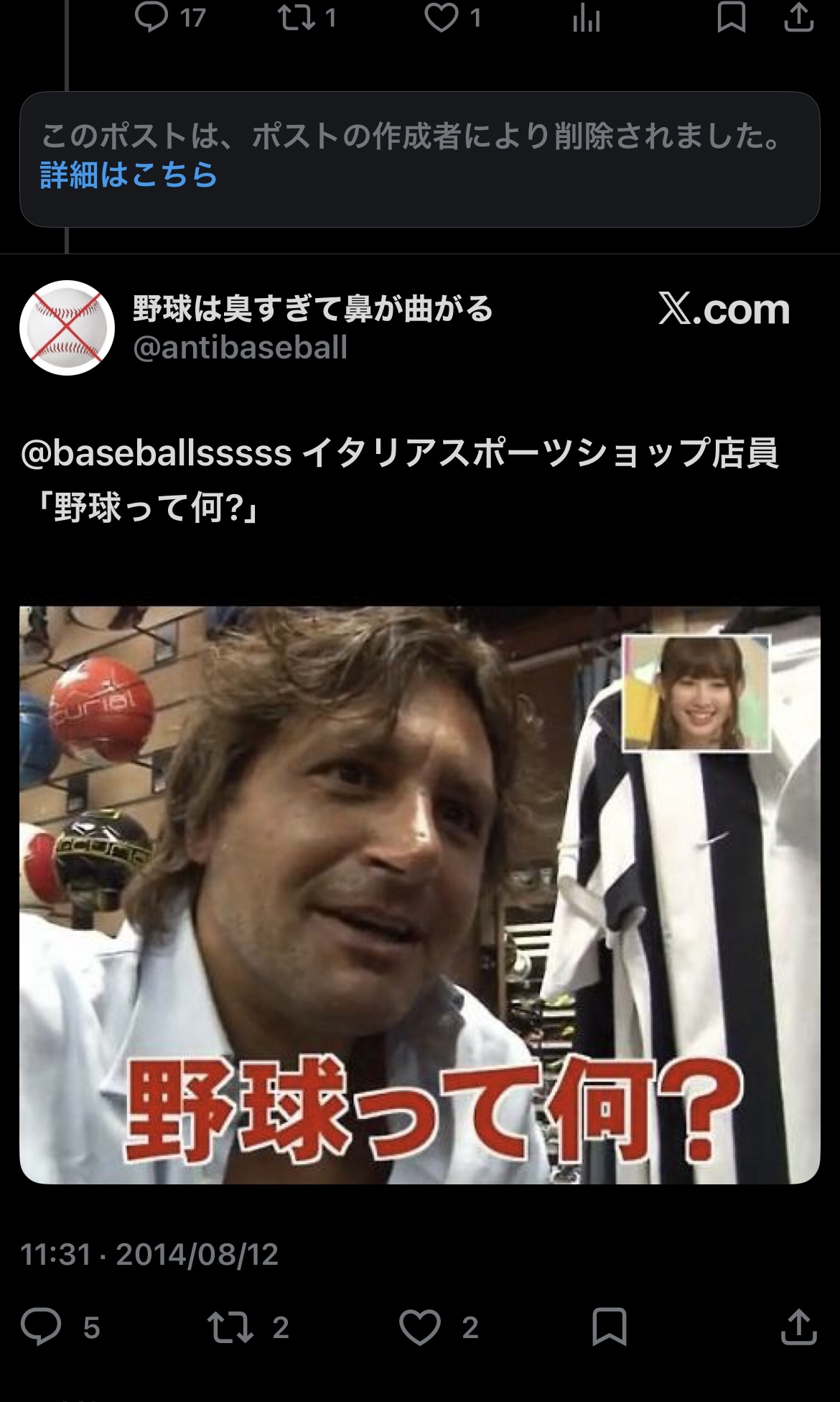Screen dimensions: 840x1402
Task: Like the antibaseball post
Action: (420, 1327)
